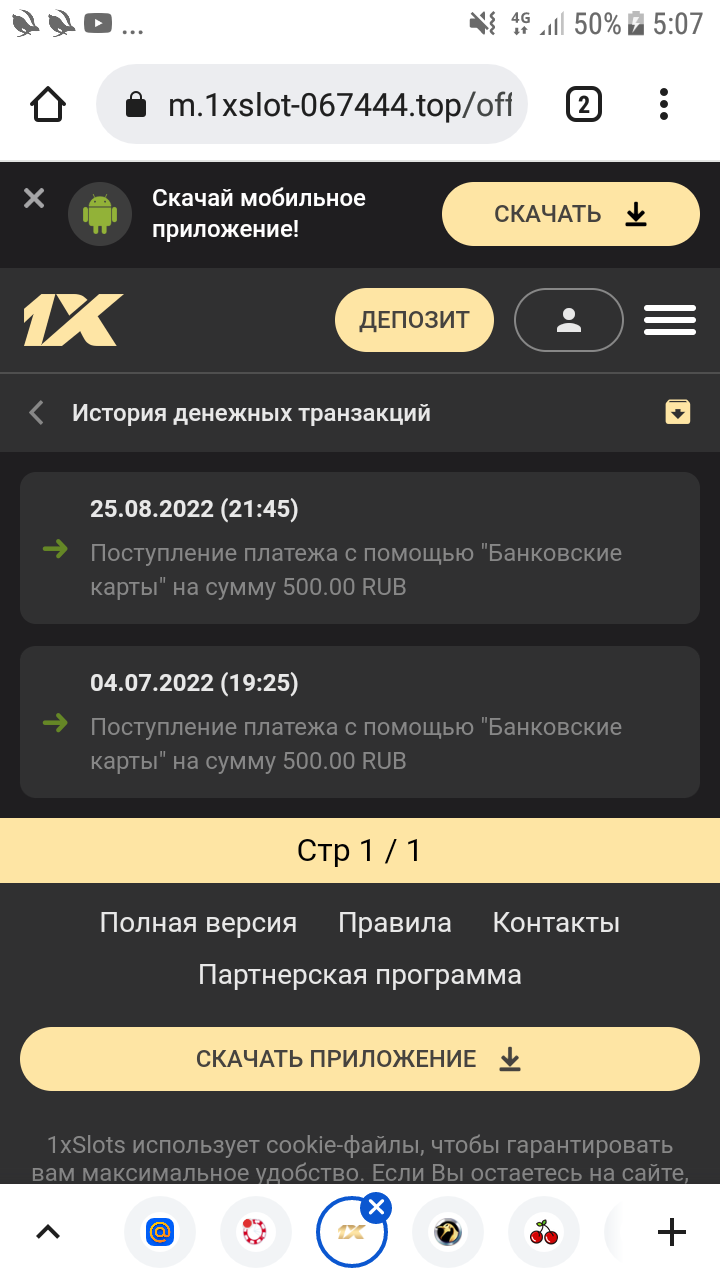This screenshot has width=720, height=1280.
Task: Open the browser overflow menu
Action: pyautogui.click(x=664, y=104)
